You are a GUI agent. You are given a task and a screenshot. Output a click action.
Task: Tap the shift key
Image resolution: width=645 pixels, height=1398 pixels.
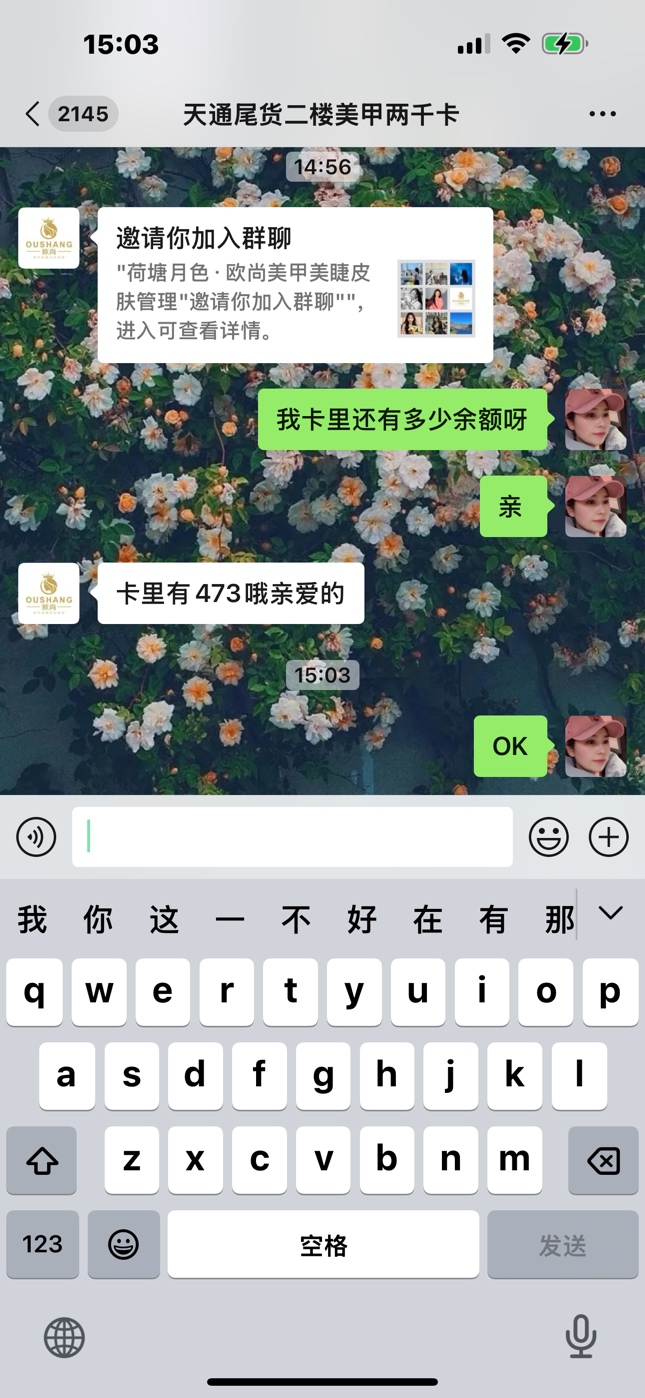tap(42, 1161)
